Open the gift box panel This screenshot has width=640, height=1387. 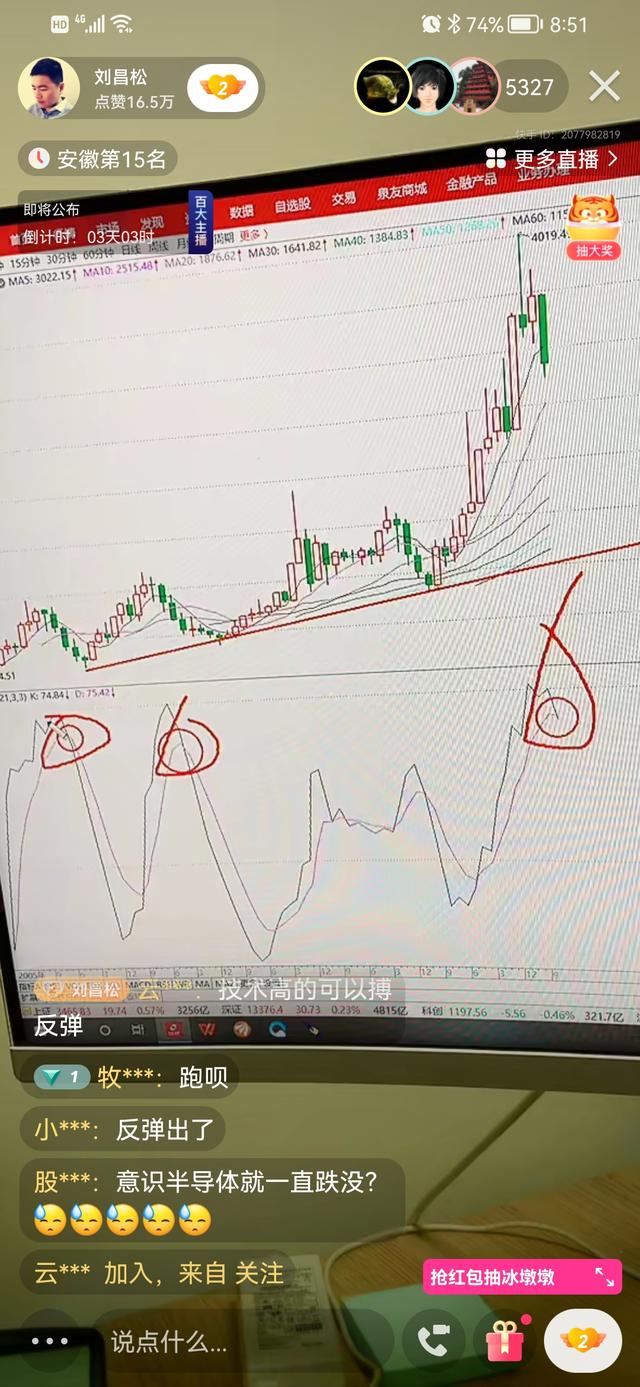point(504,1341)
